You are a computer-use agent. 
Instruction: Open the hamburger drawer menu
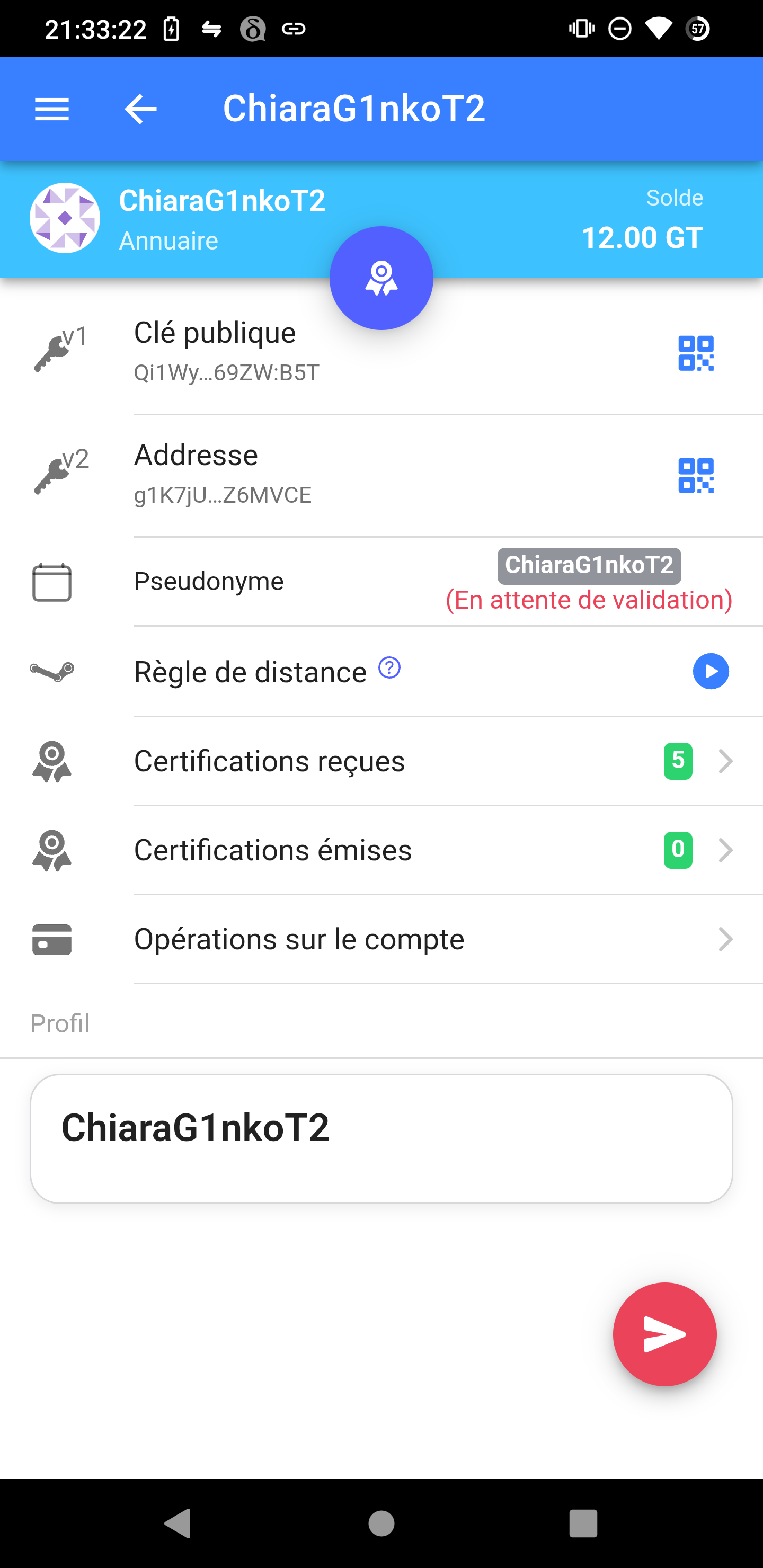tap(52, 110)
